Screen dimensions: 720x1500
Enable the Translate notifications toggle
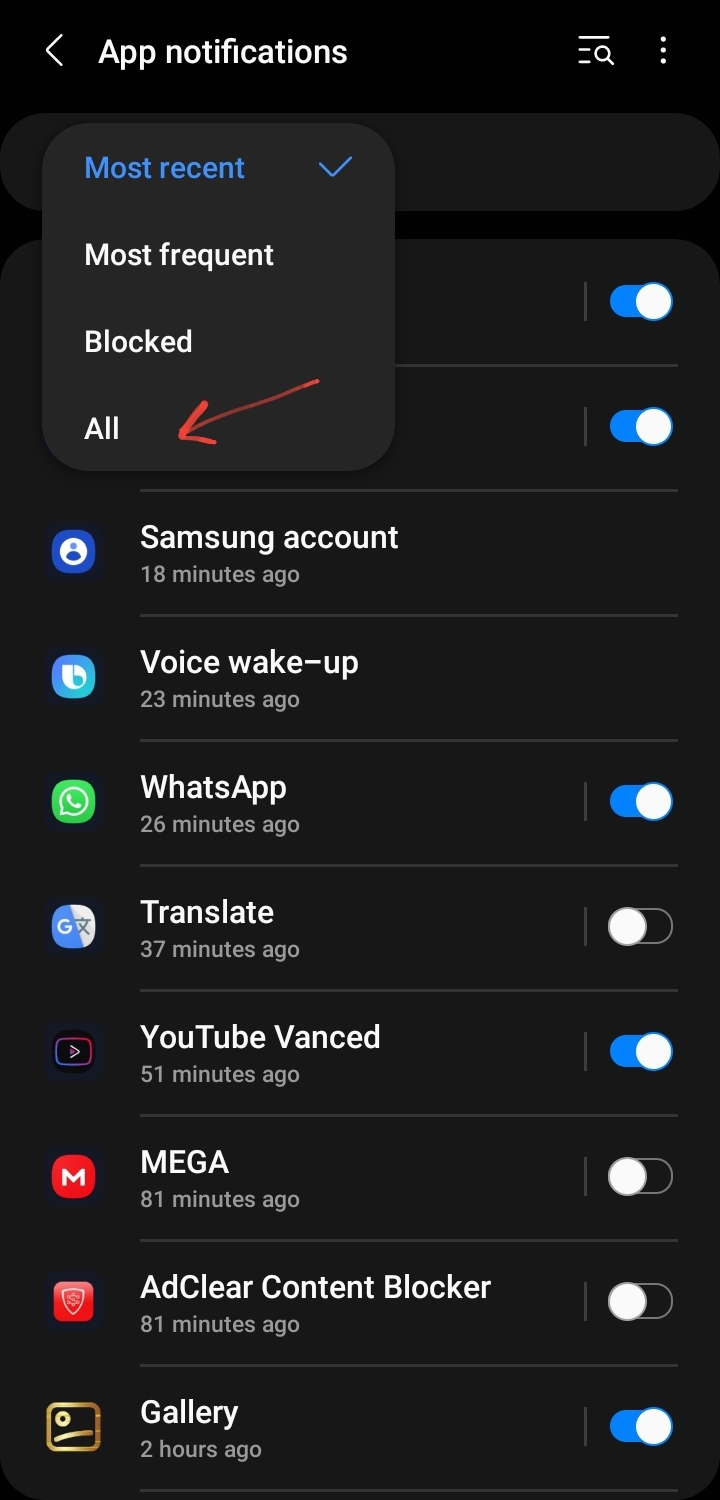[640, 926]
